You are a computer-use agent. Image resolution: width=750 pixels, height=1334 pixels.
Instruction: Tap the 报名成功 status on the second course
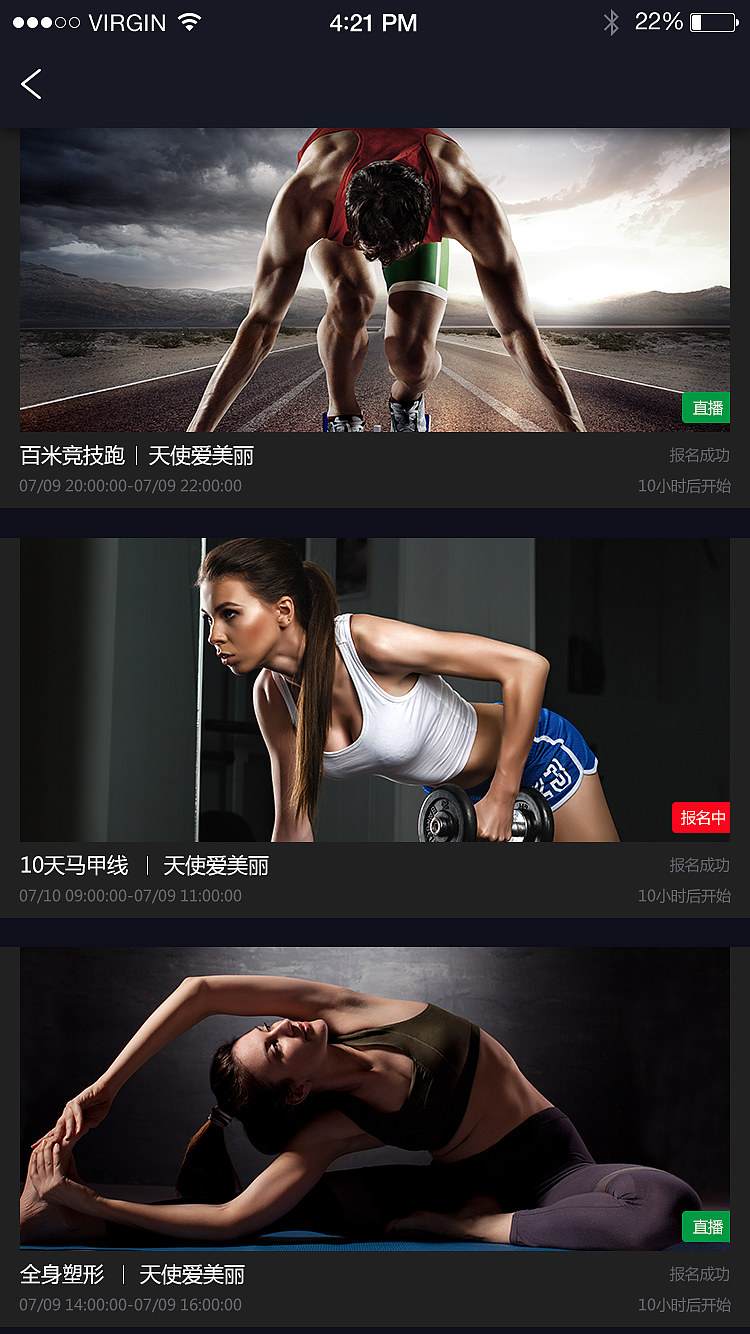[701, 865]
